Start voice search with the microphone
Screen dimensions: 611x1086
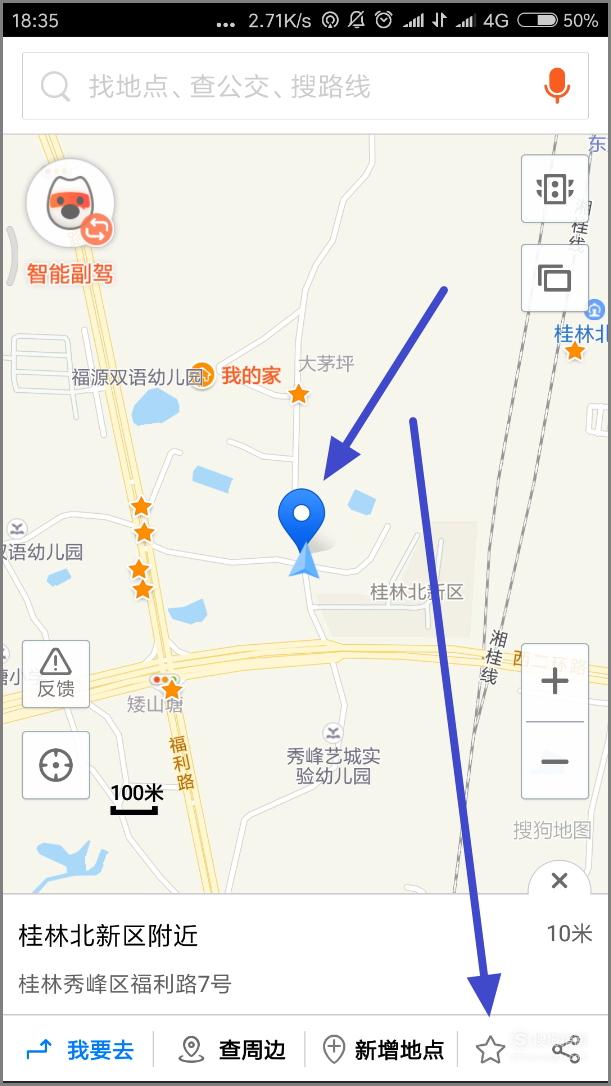point(557,87)
